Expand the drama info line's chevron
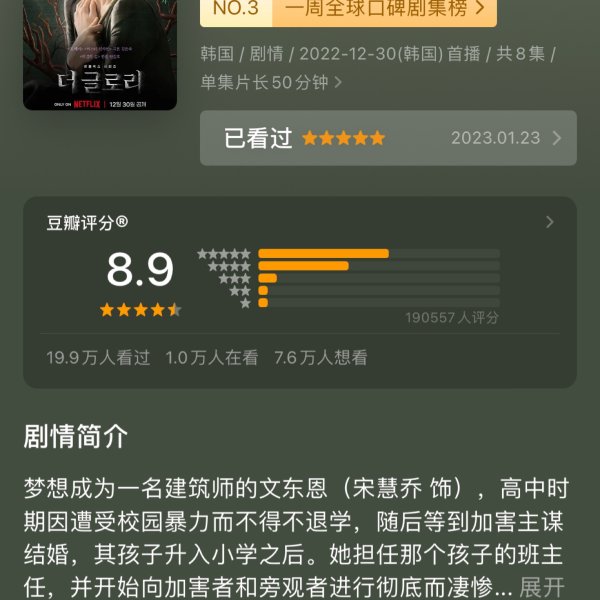 pos(338,83)
